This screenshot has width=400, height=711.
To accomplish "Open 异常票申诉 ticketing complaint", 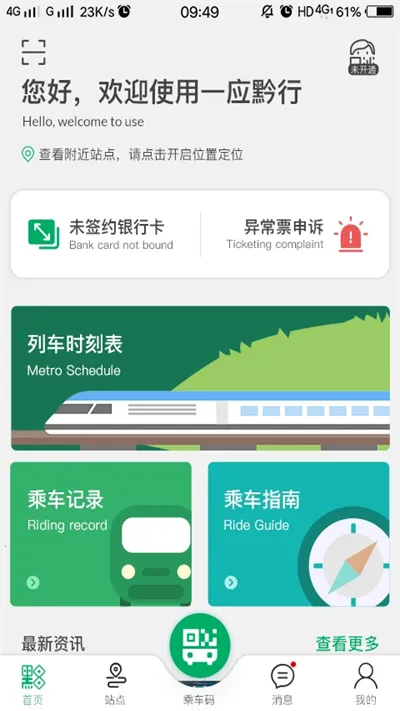I will (x=297, y=234).
